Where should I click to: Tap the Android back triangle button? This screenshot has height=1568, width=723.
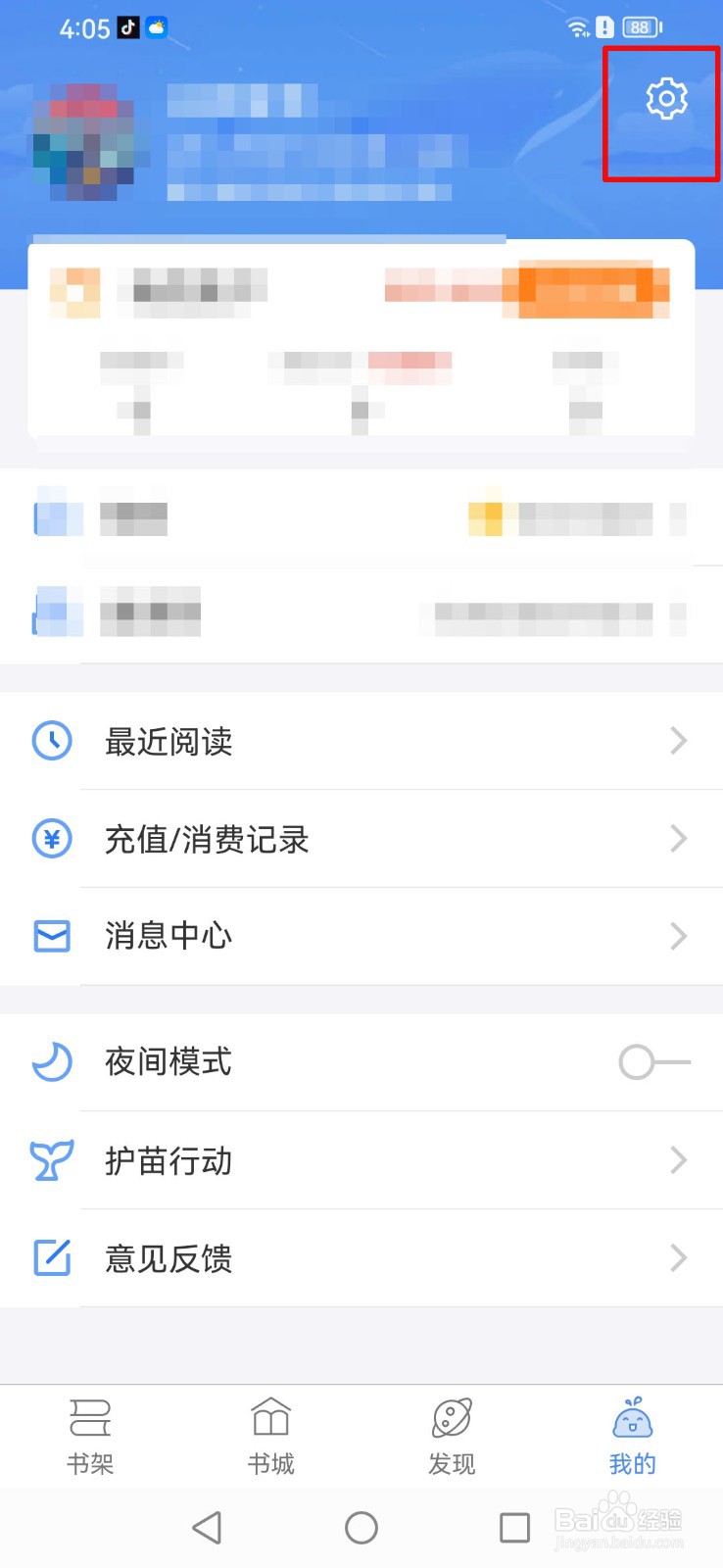pyautogui.click(x=207, y=1527)
